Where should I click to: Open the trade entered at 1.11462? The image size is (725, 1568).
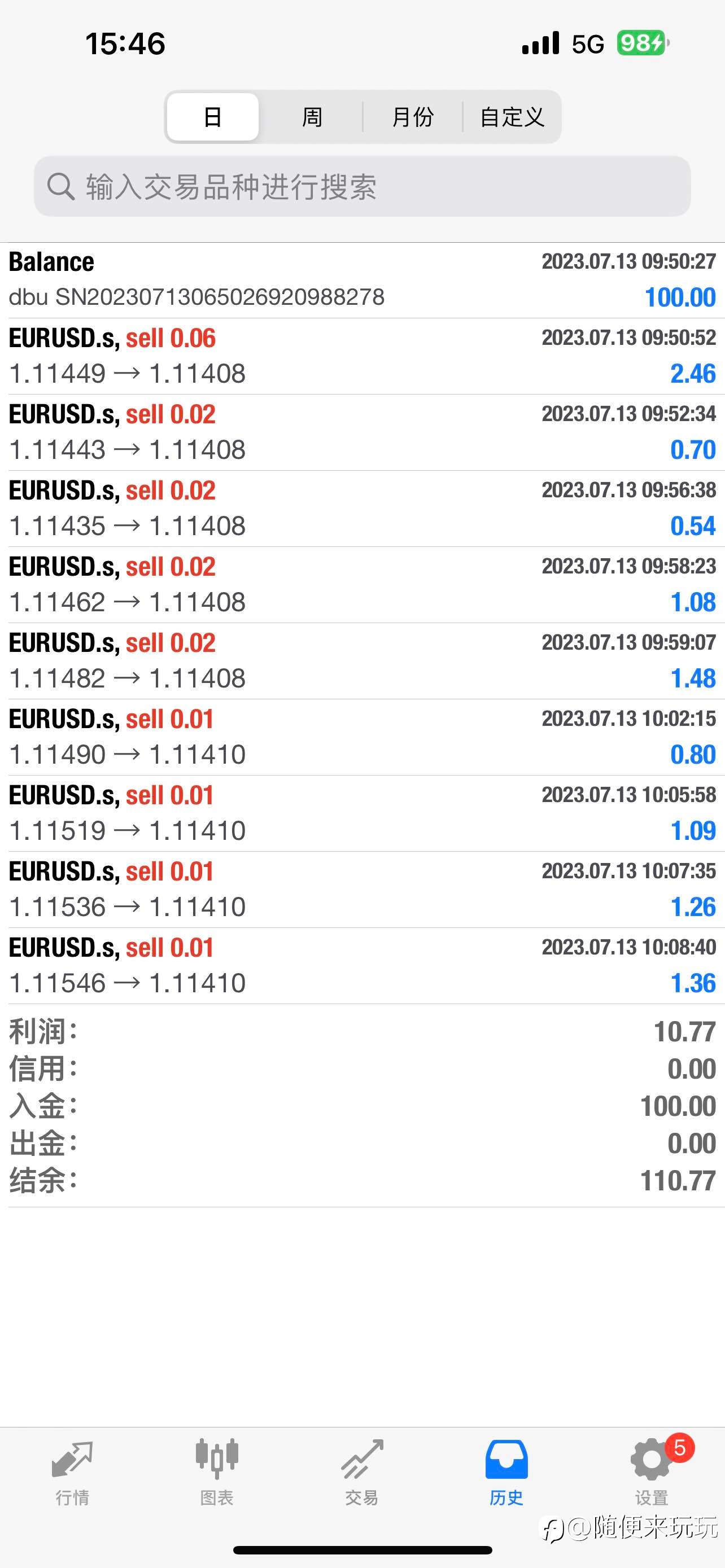pyautogui.click(x=362, y=584)
